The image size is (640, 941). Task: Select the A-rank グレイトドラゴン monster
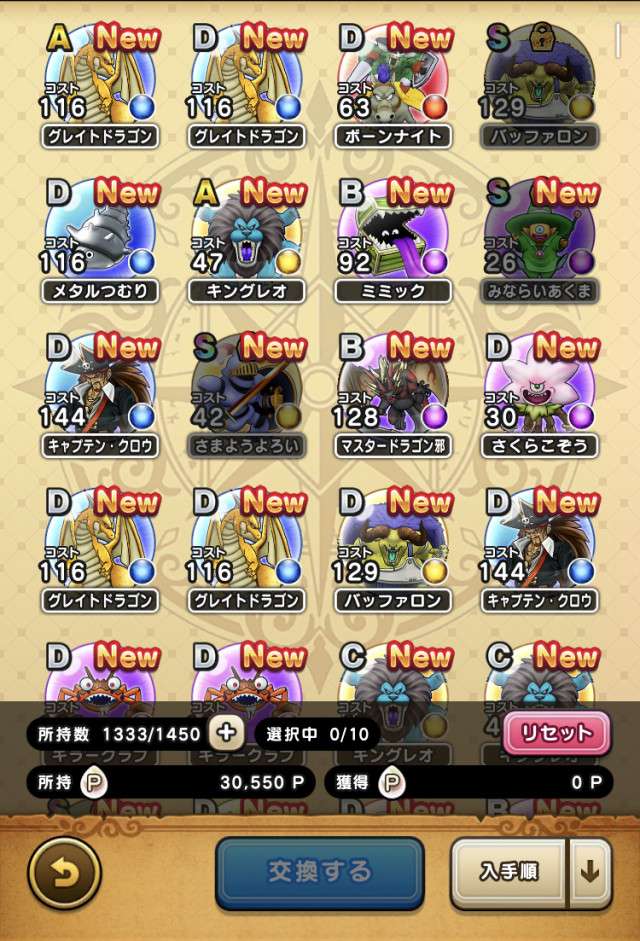100,85
